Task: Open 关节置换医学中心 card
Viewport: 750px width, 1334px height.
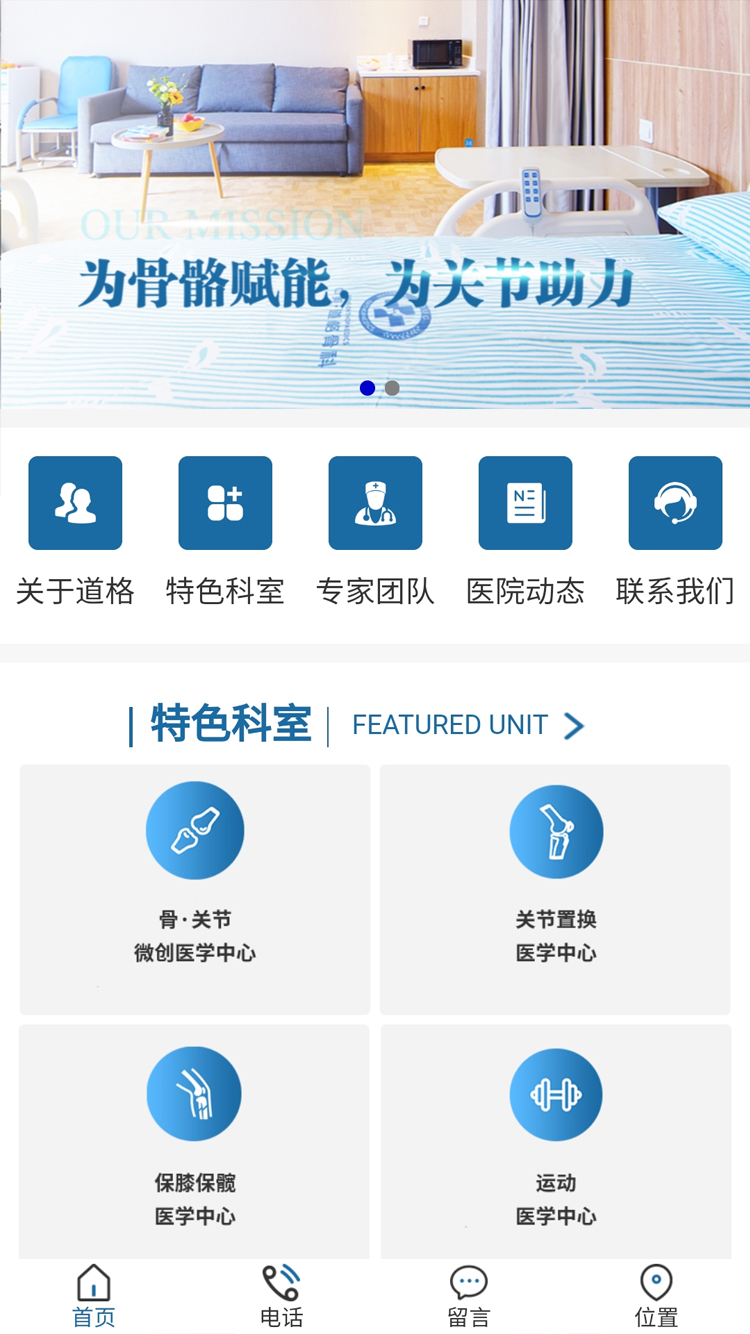Action: 555,889
